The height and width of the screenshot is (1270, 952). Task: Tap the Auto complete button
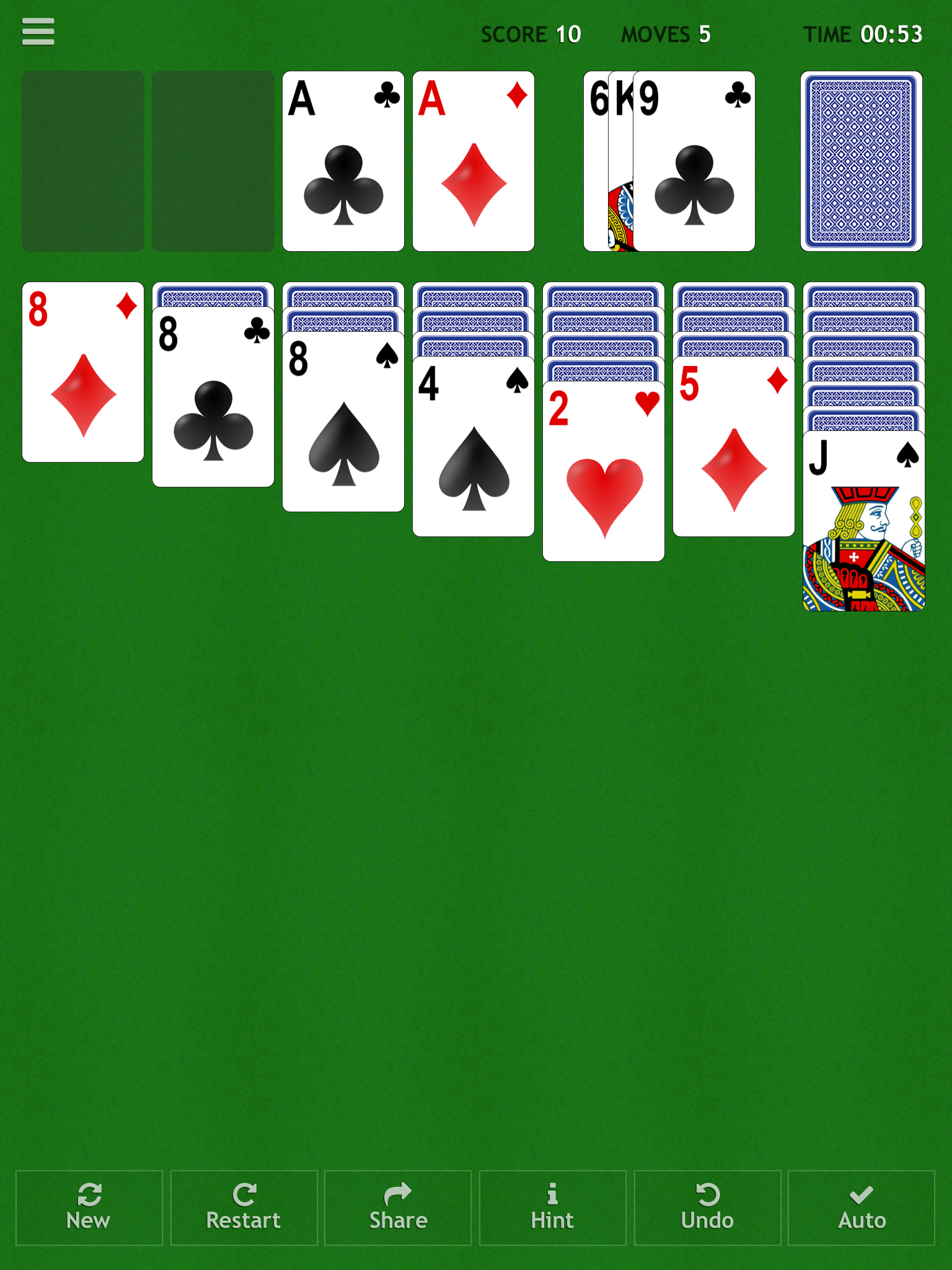862,1207
